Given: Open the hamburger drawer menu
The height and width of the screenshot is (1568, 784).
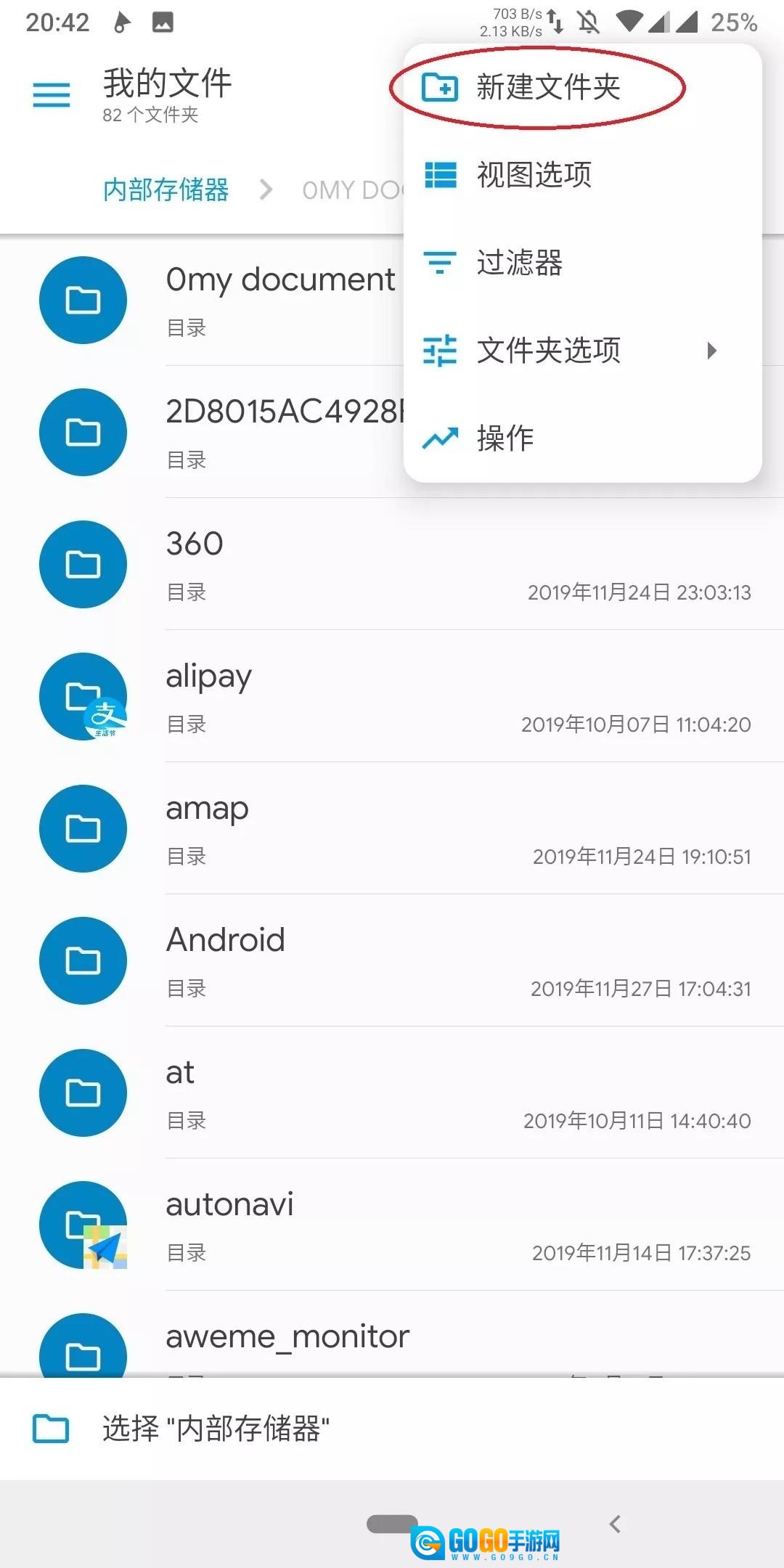Looking at the screenshot, I should point(52,95).
